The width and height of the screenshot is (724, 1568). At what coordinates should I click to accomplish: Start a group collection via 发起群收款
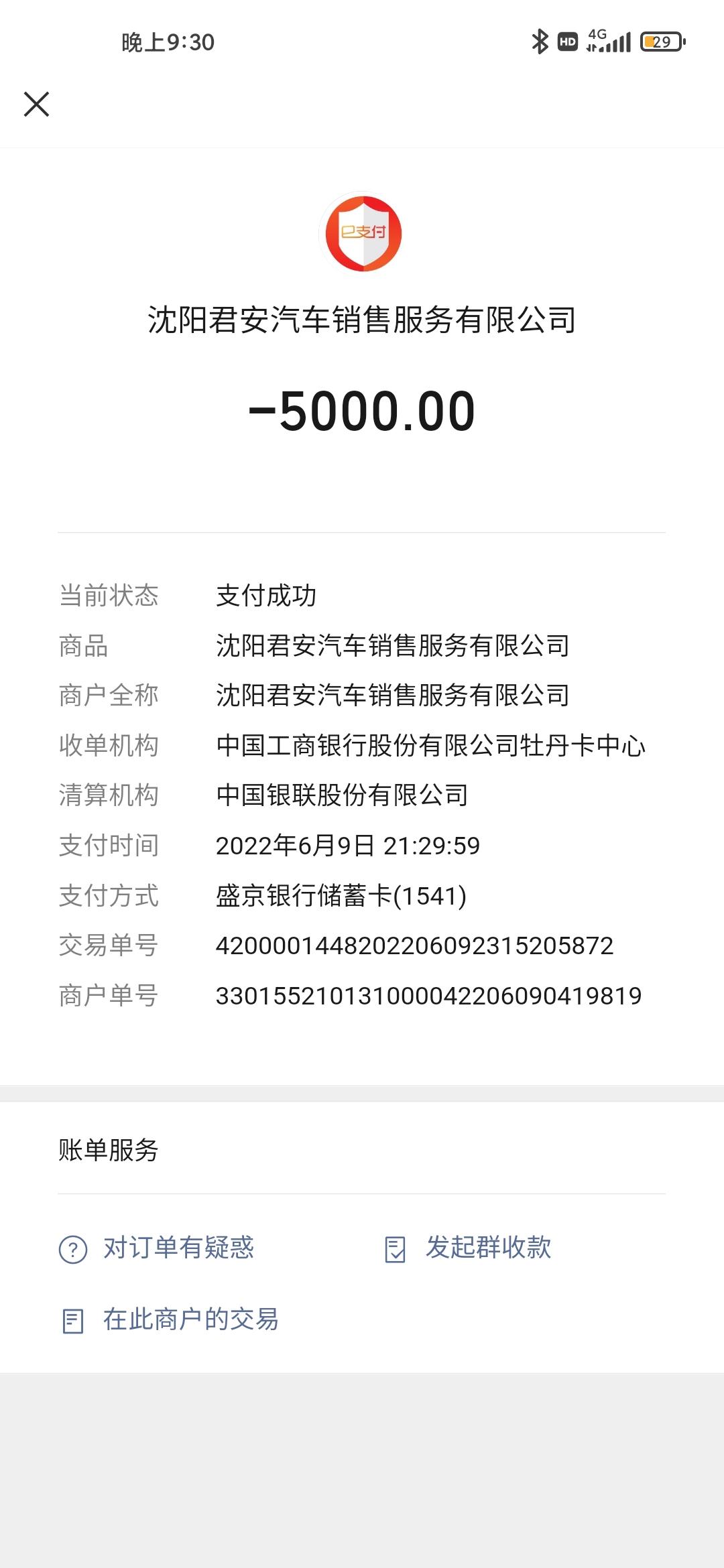coord(468,1248)
